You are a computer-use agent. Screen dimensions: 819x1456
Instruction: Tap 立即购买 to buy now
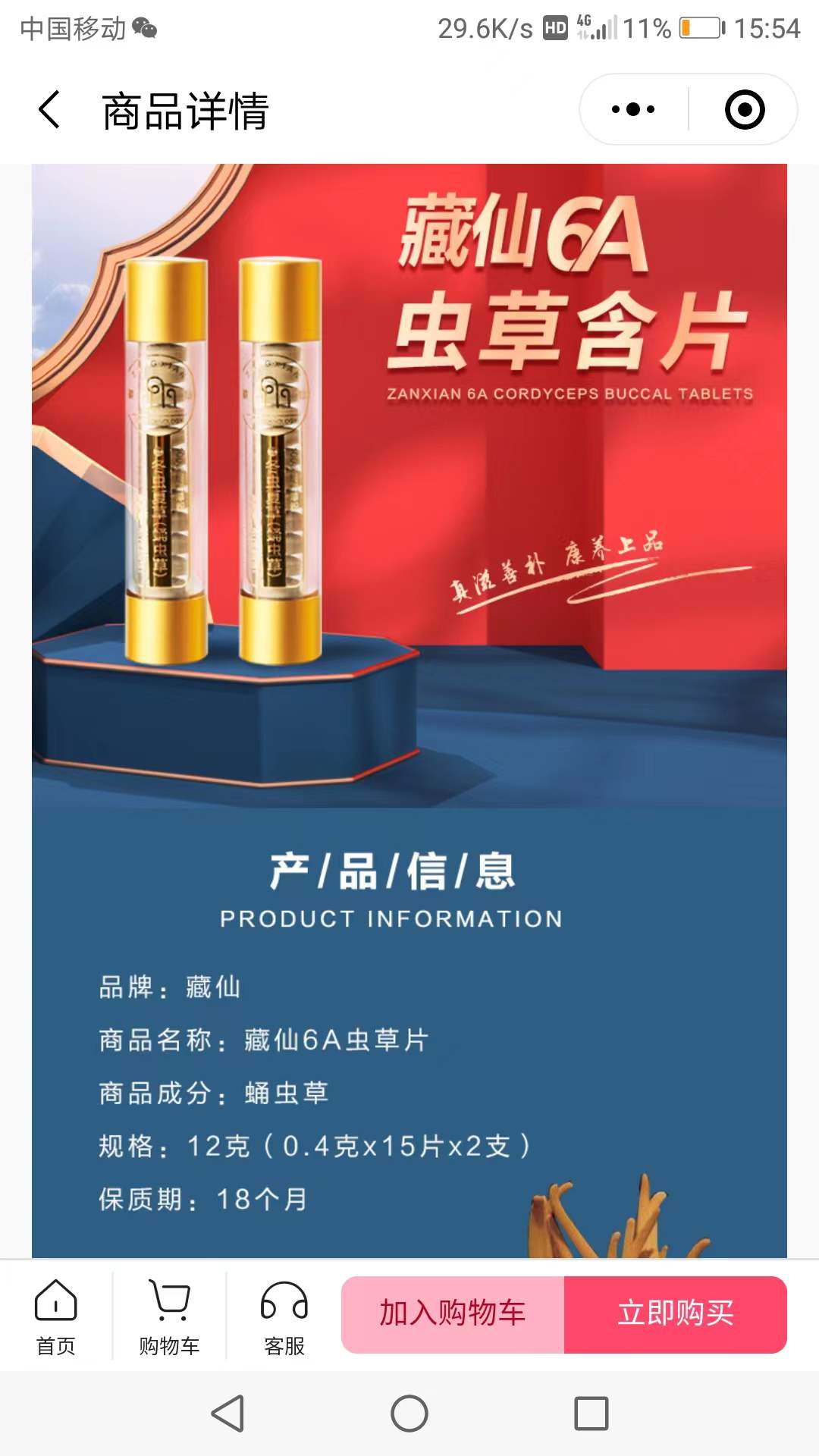pos(675,1314)
